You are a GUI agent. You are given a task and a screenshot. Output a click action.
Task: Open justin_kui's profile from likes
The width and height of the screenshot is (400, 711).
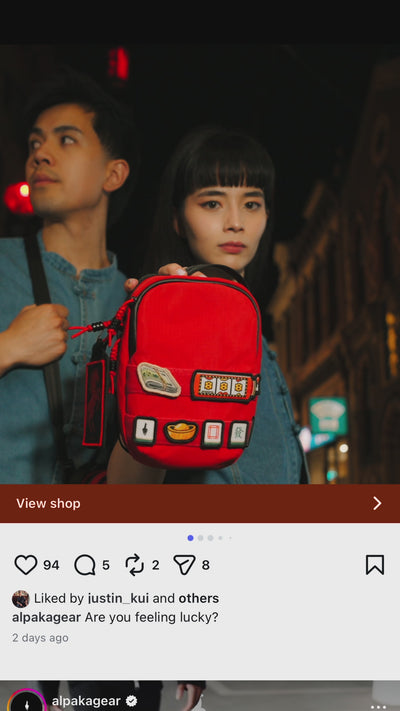pos(118,599)
